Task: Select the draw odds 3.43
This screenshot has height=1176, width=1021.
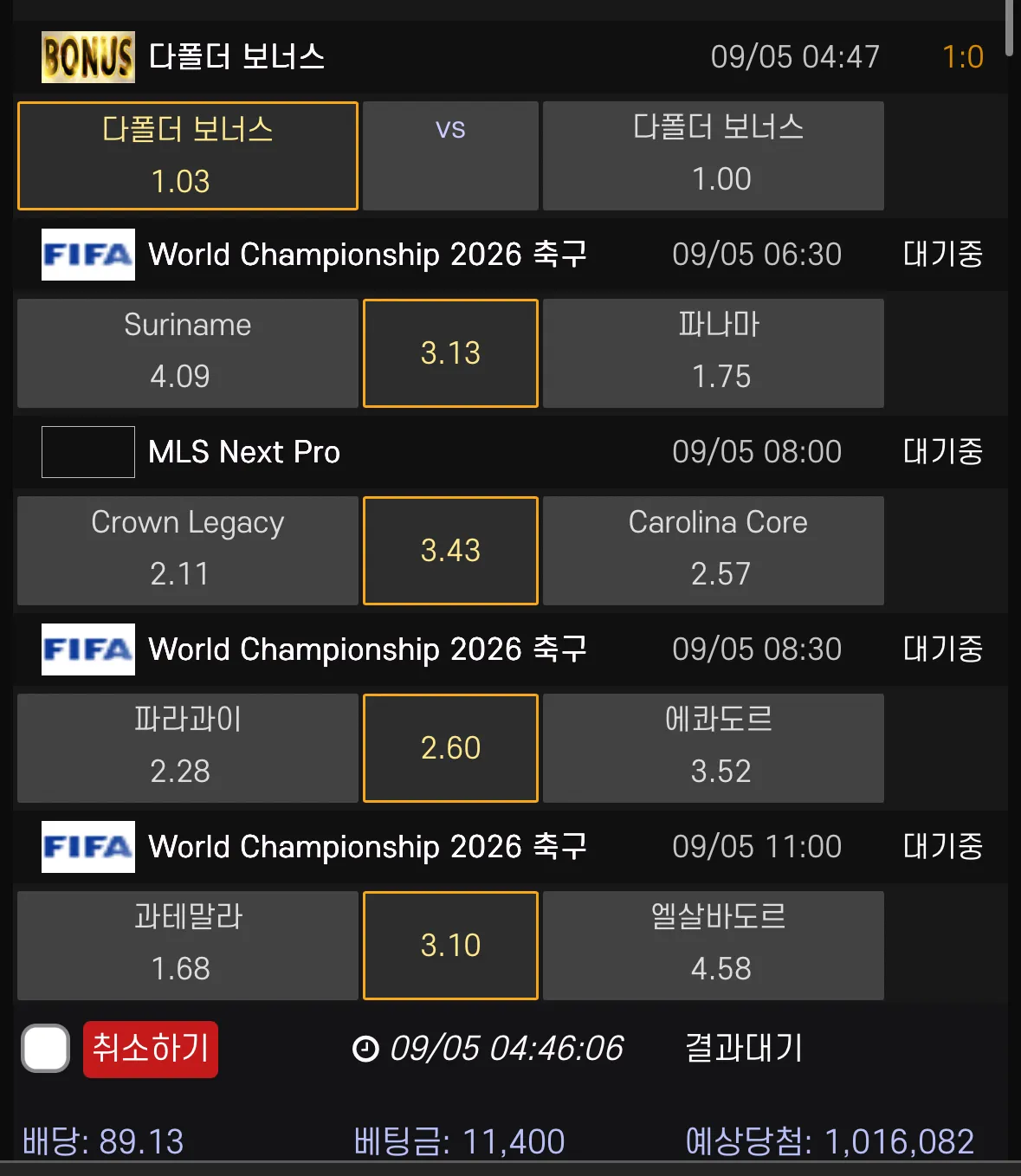Action: 450,550
